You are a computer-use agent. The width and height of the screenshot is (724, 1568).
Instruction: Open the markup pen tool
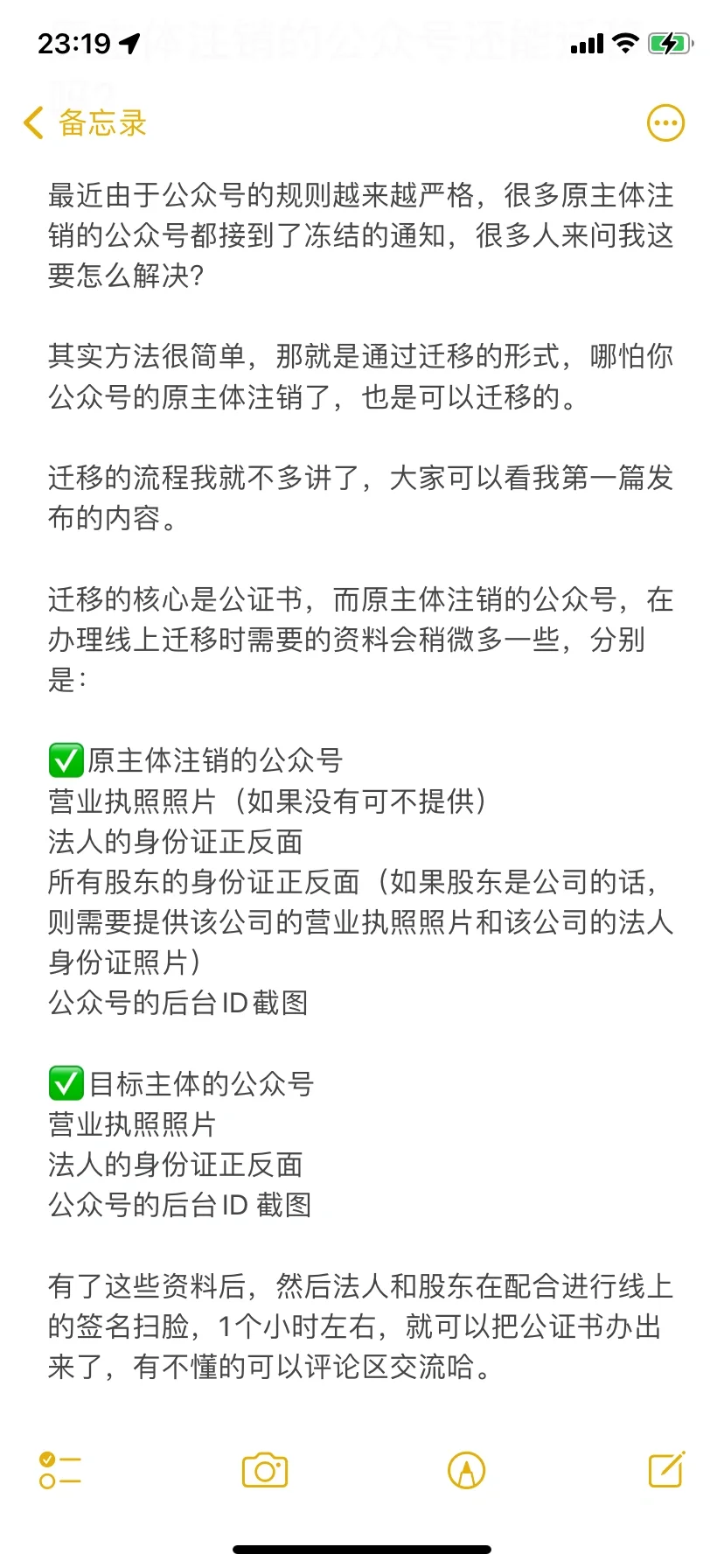pos(466,1470)
